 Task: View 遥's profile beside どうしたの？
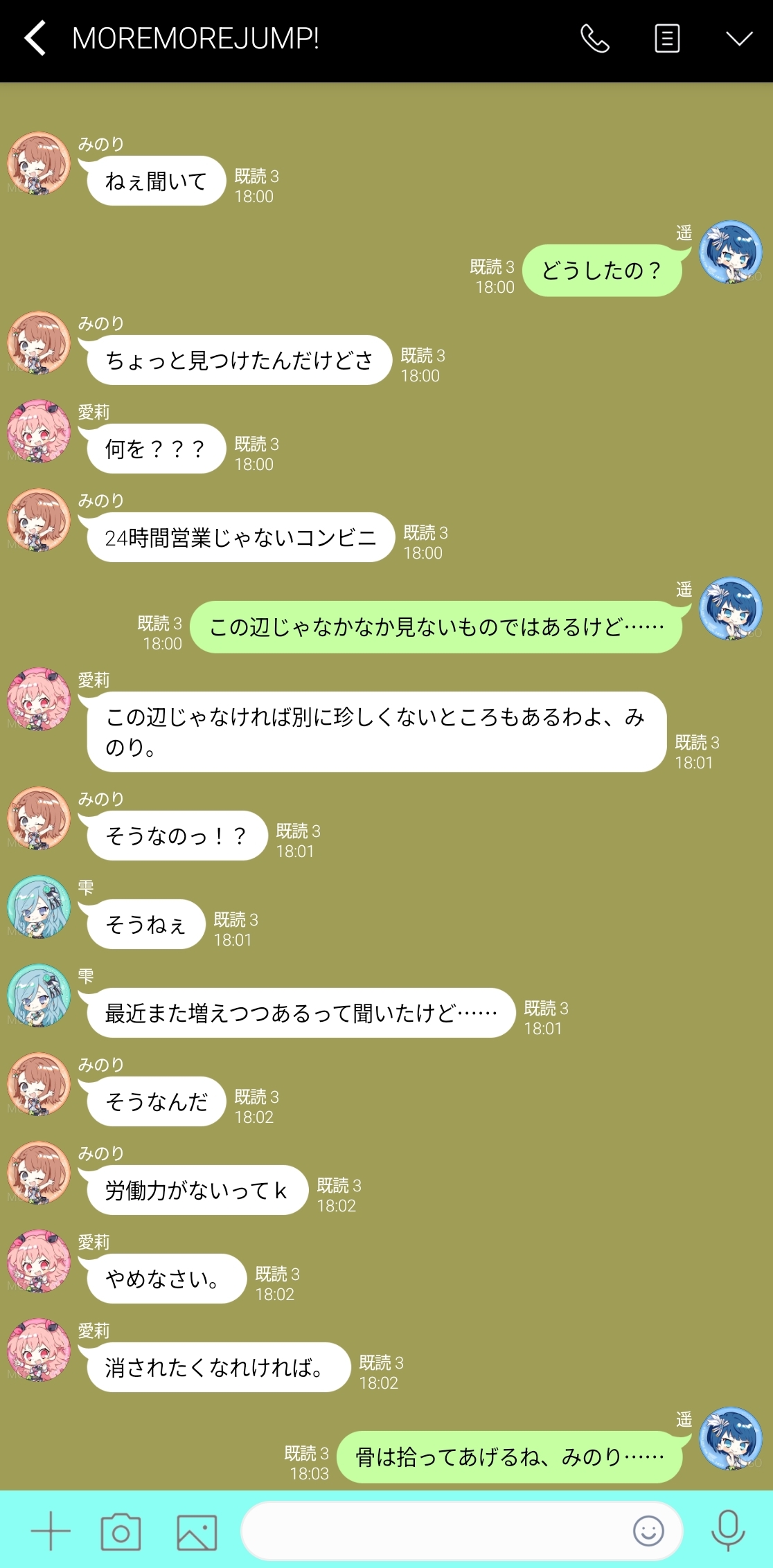pos(730,252)
